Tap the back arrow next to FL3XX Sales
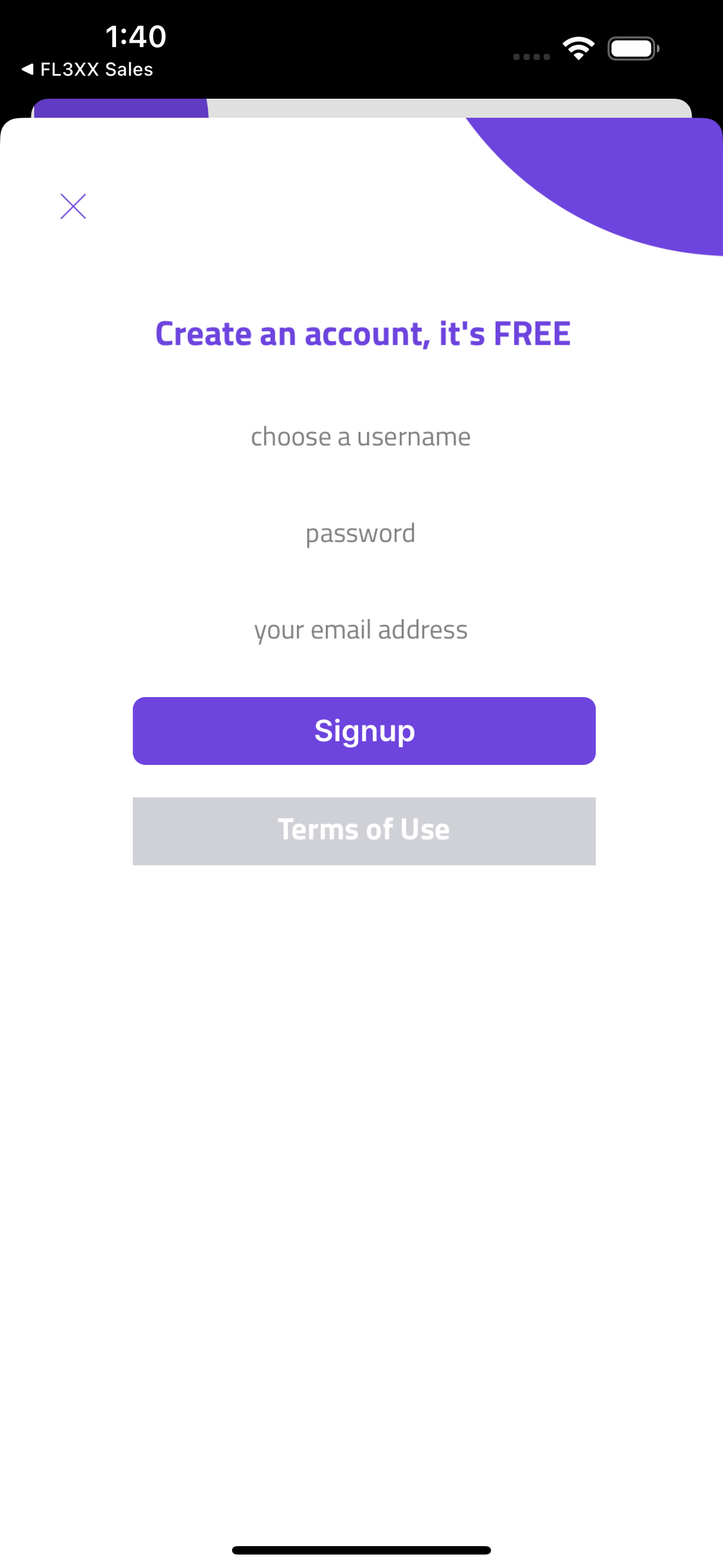This screenshot has width=723, height=1568. pyautogui.click(x=26, y=70)
